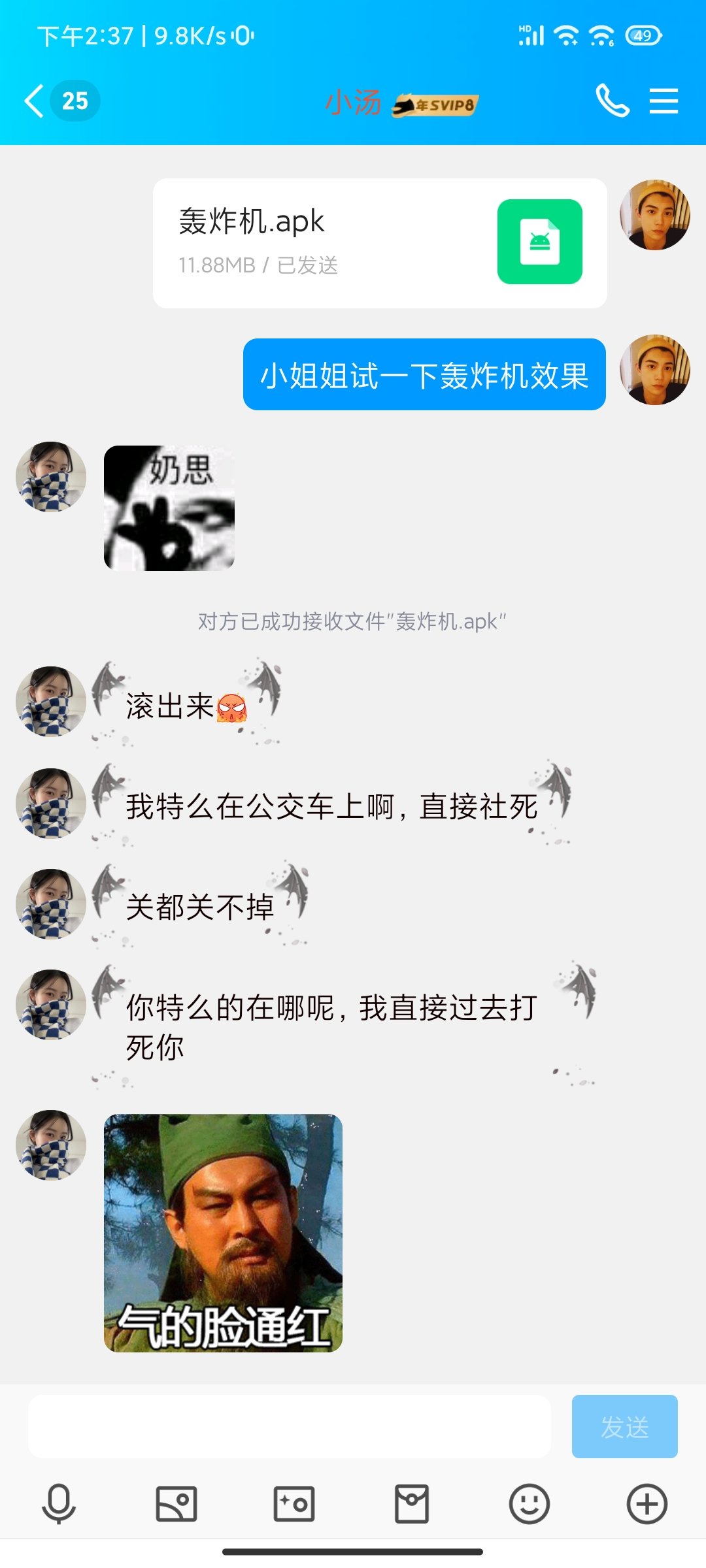
Task: Start a voice call with 小汤
Action: (613, 101)
